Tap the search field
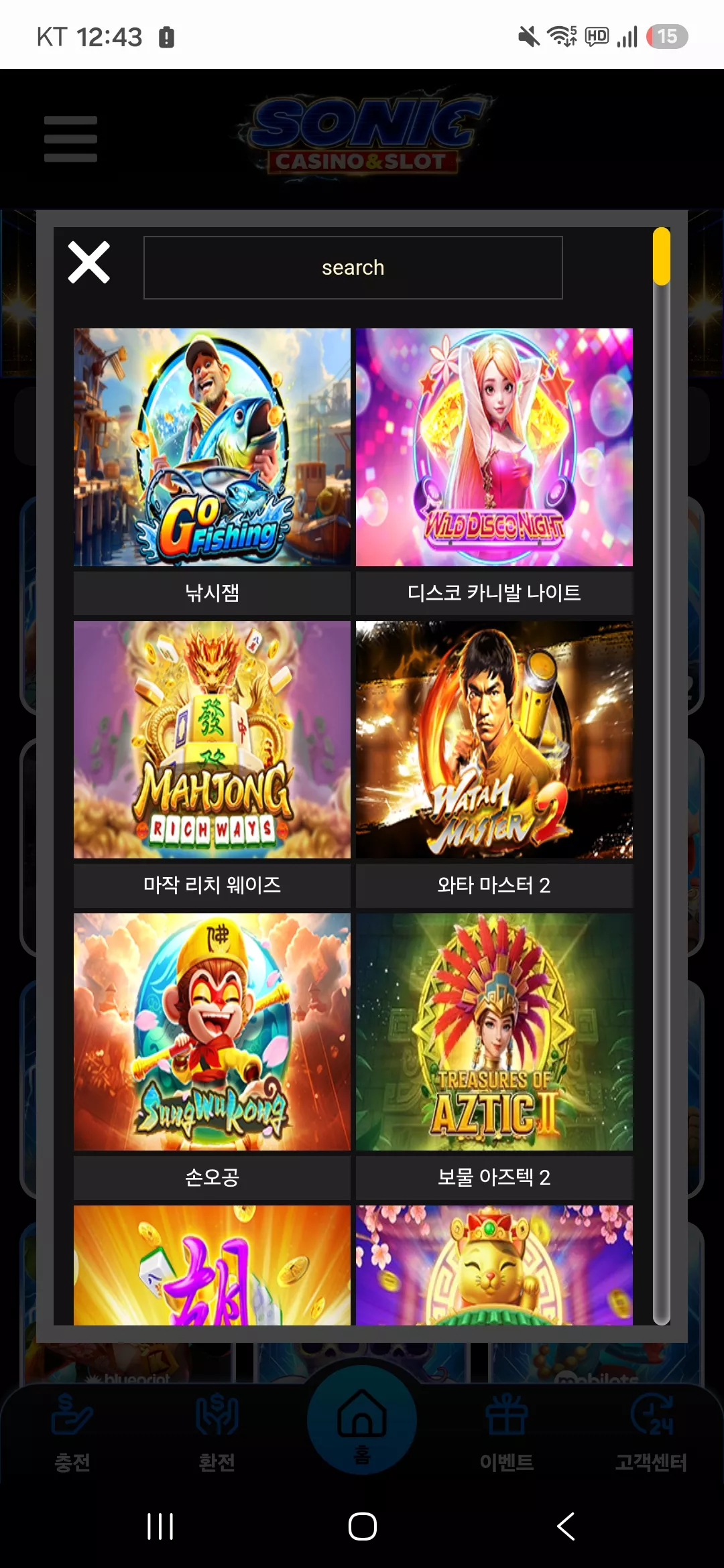This screenshot has height=1568, width=724. coord(353,267)
